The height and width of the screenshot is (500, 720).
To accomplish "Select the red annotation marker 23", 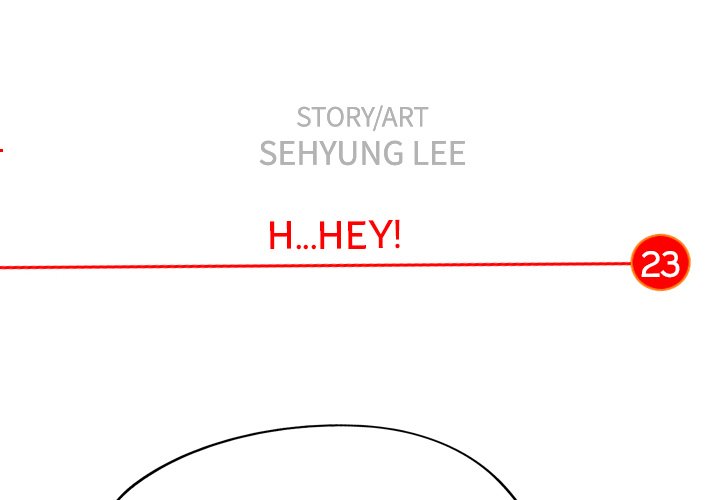I will (x=660, y=263).
